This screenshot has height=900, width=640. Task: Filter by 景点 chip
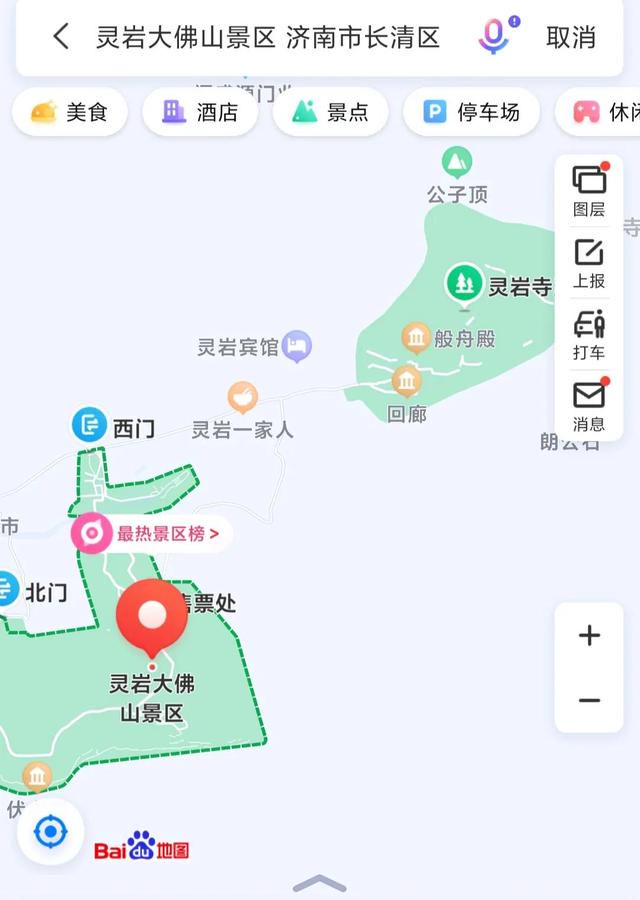(x=330, y=112)
